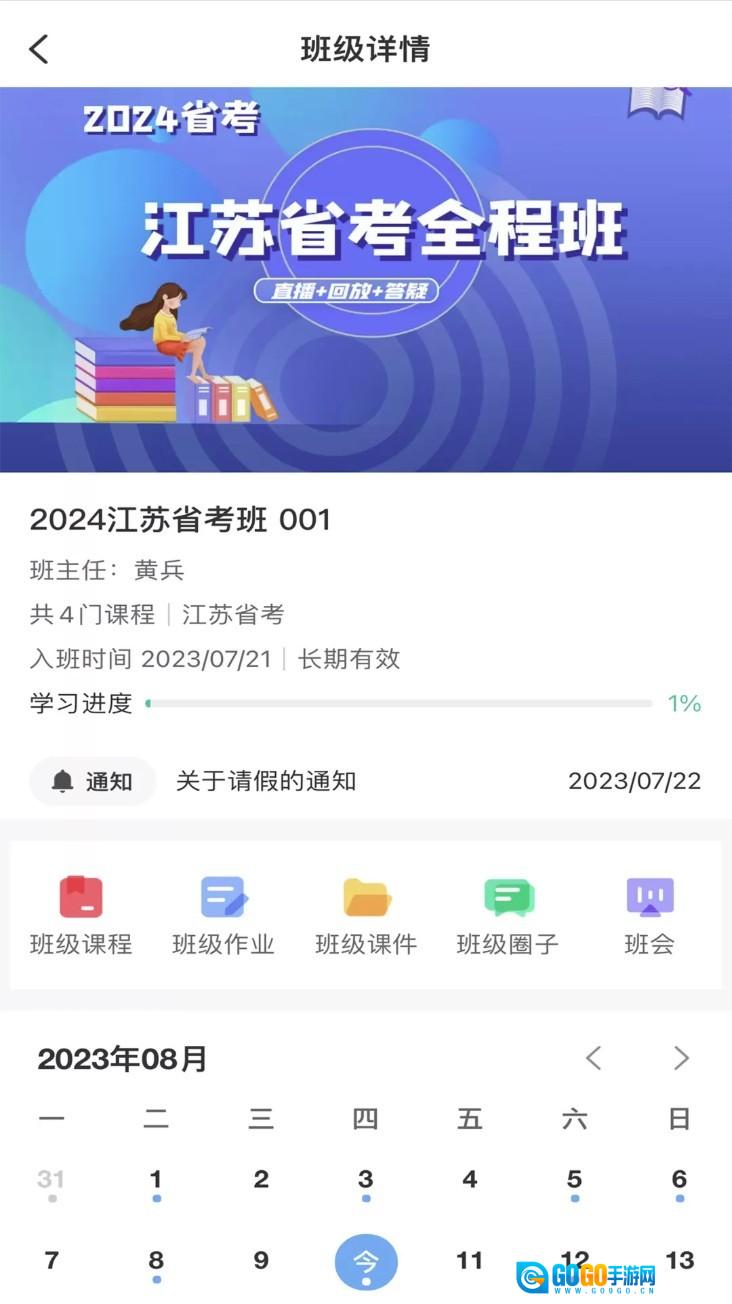The width and height of the screenshot is (732, 1304).
Task: Select August 3 in the calendar
Action: pos(366,1180)
